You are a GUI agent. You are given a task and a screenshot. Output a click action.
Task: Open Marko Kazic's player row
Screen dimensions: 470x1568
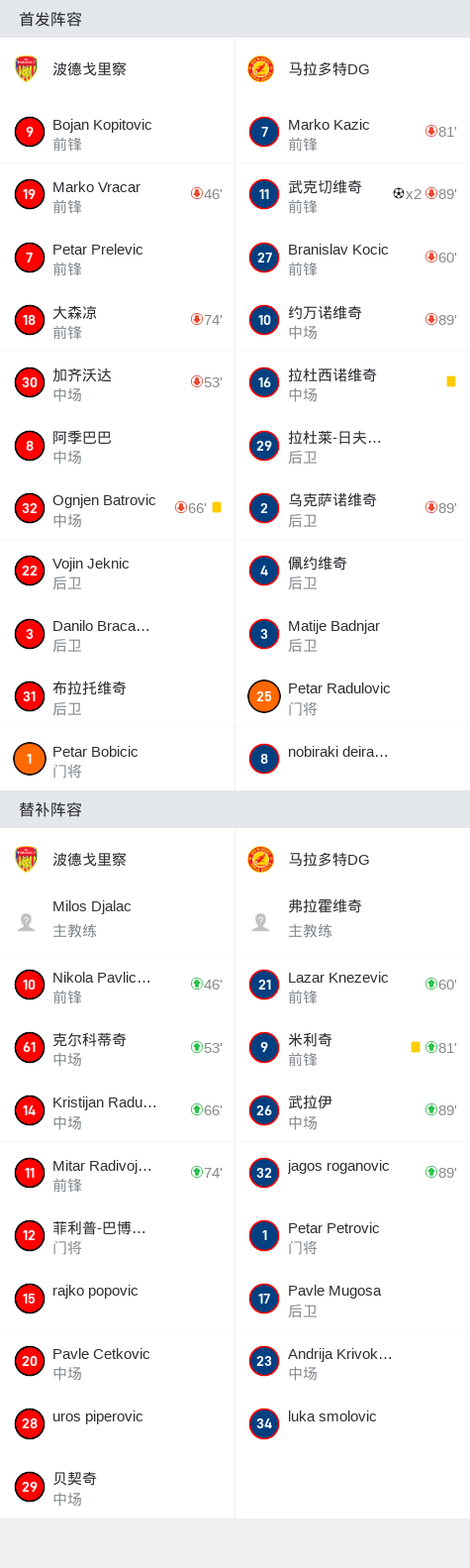click(352, 132)
